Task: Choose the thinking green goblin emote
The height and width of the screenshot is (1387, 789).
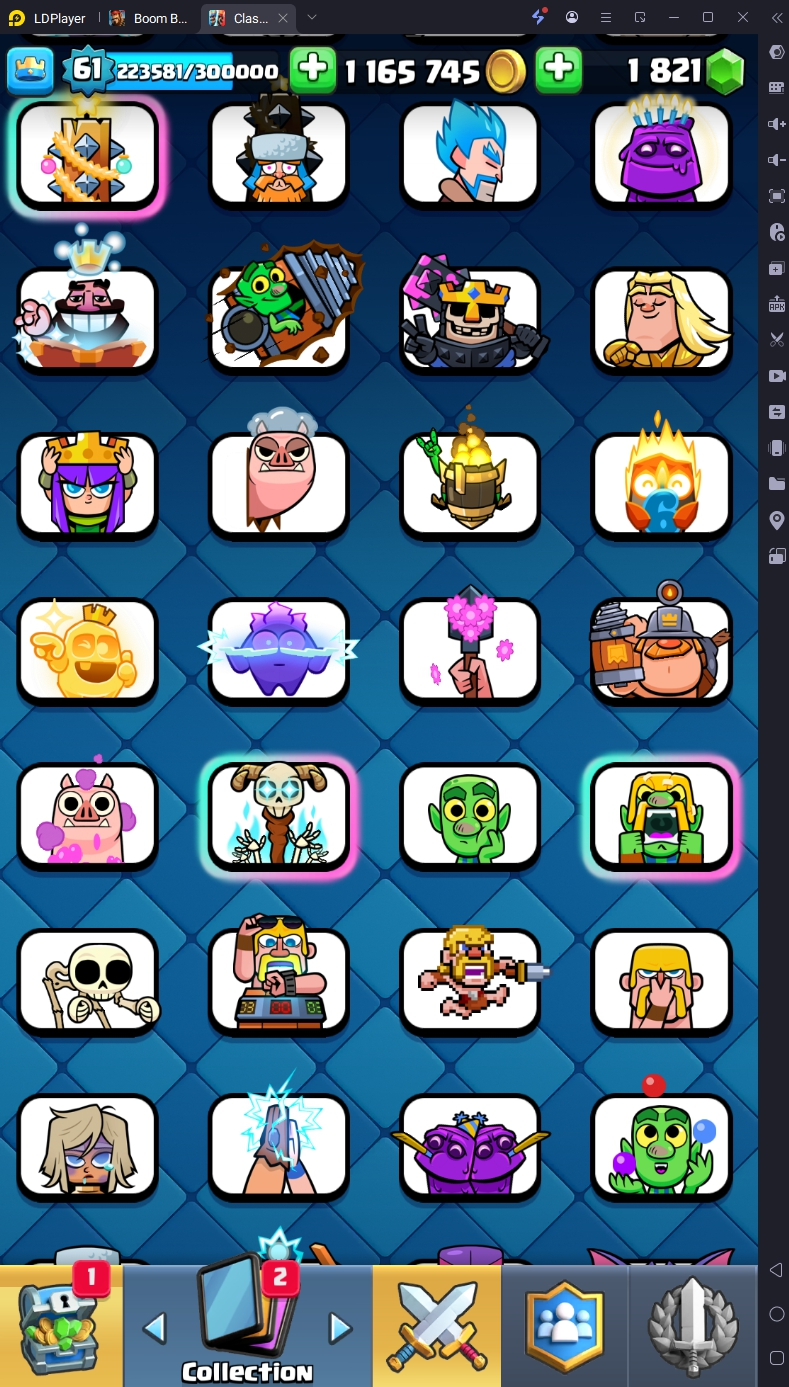Action: click(470, 816)
